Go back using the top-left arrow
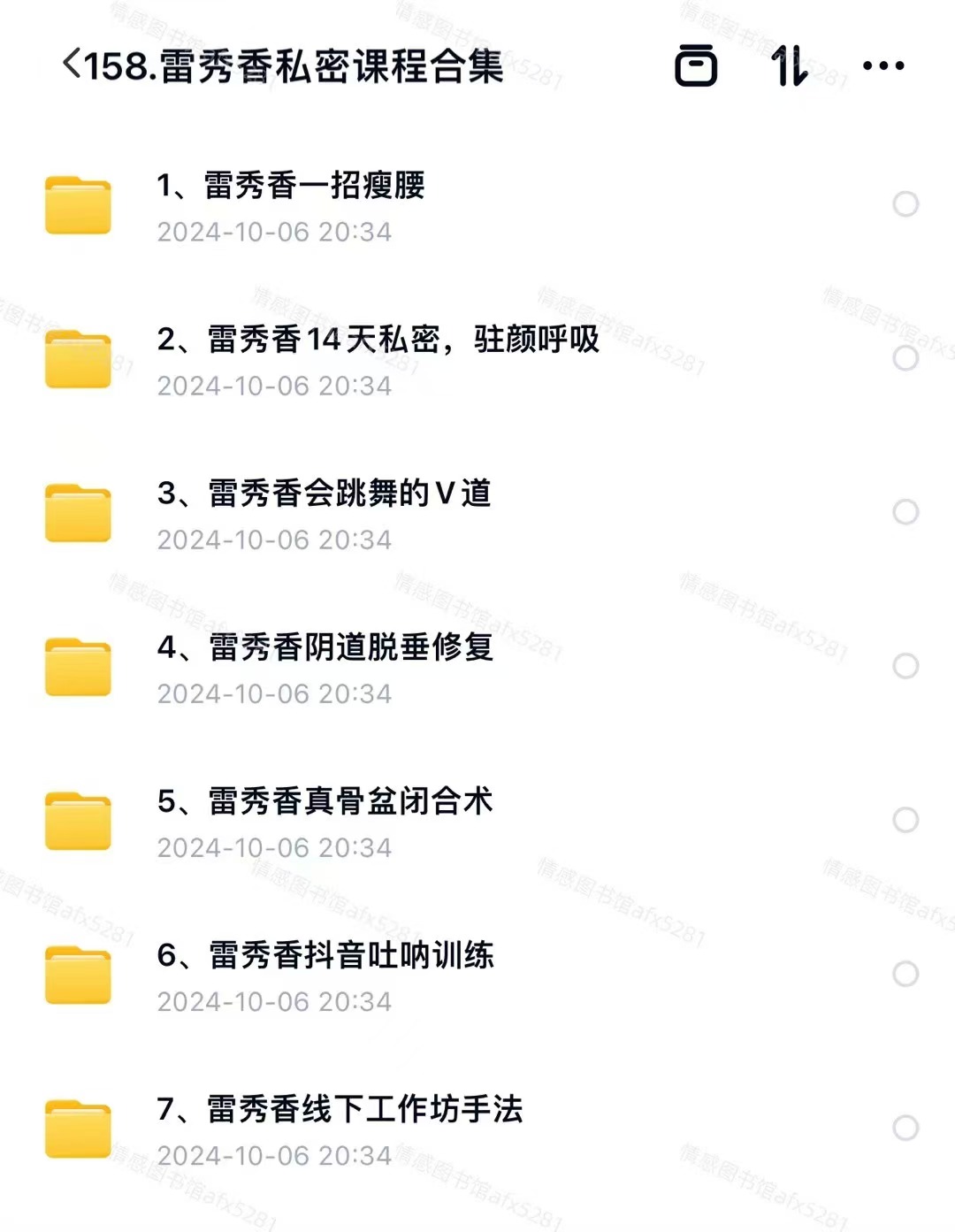 point(72,65)
